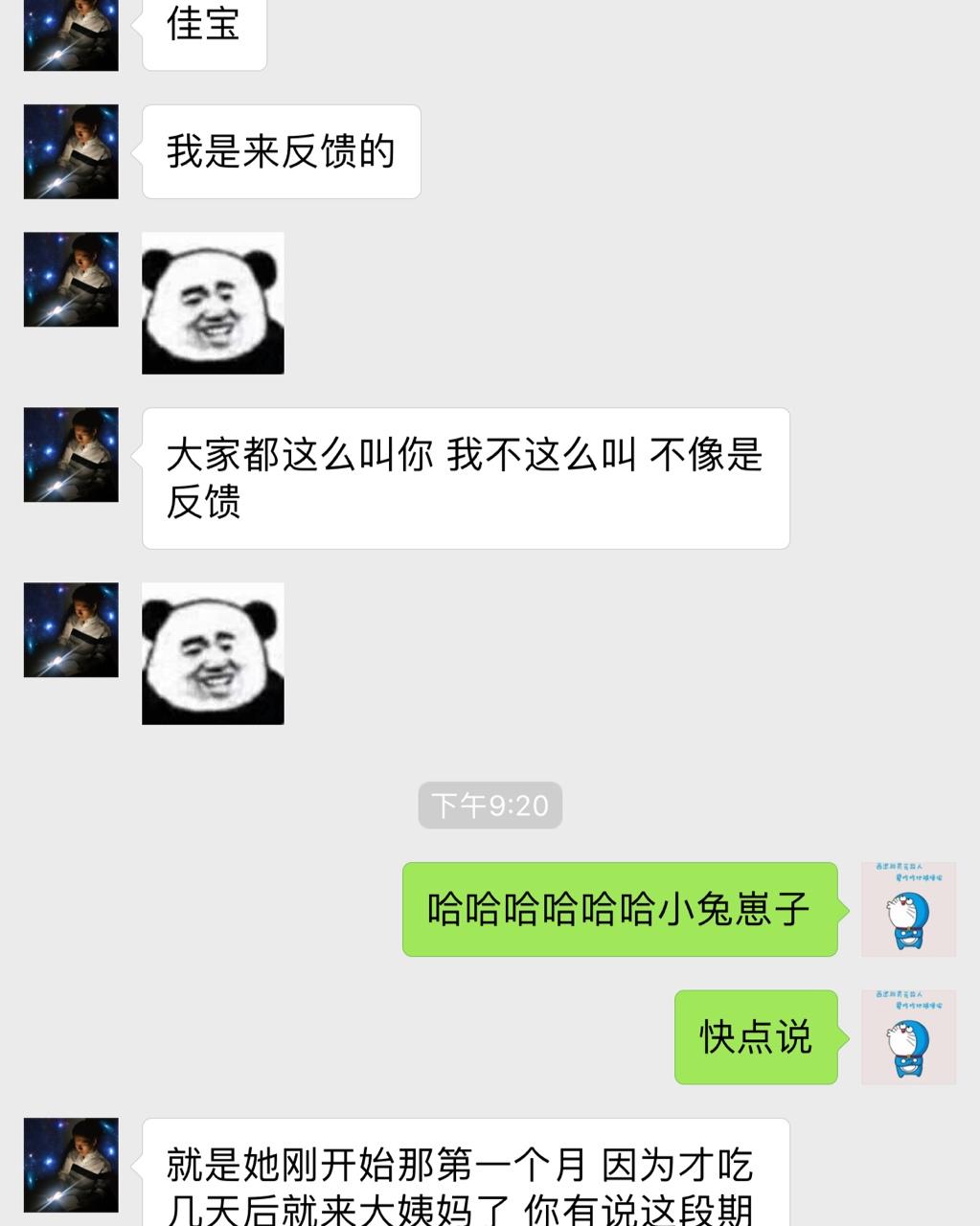Open contact avatar beside "我是来反馈的"

pos(71,151)
